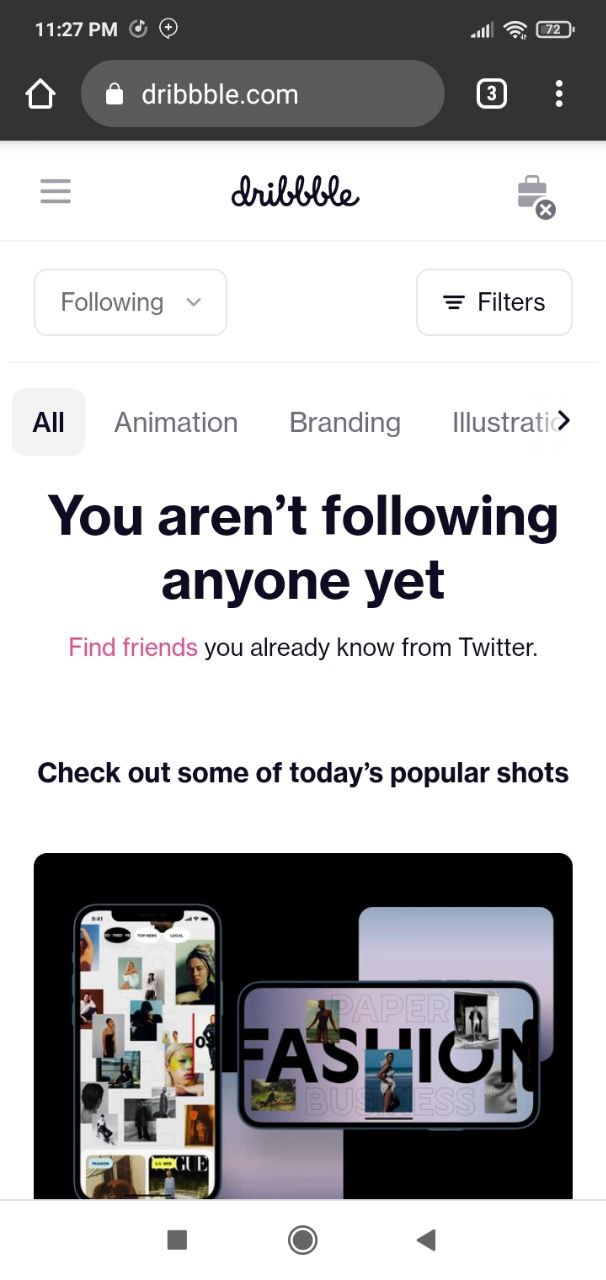Expand the Following dropdown

(130, 302)
